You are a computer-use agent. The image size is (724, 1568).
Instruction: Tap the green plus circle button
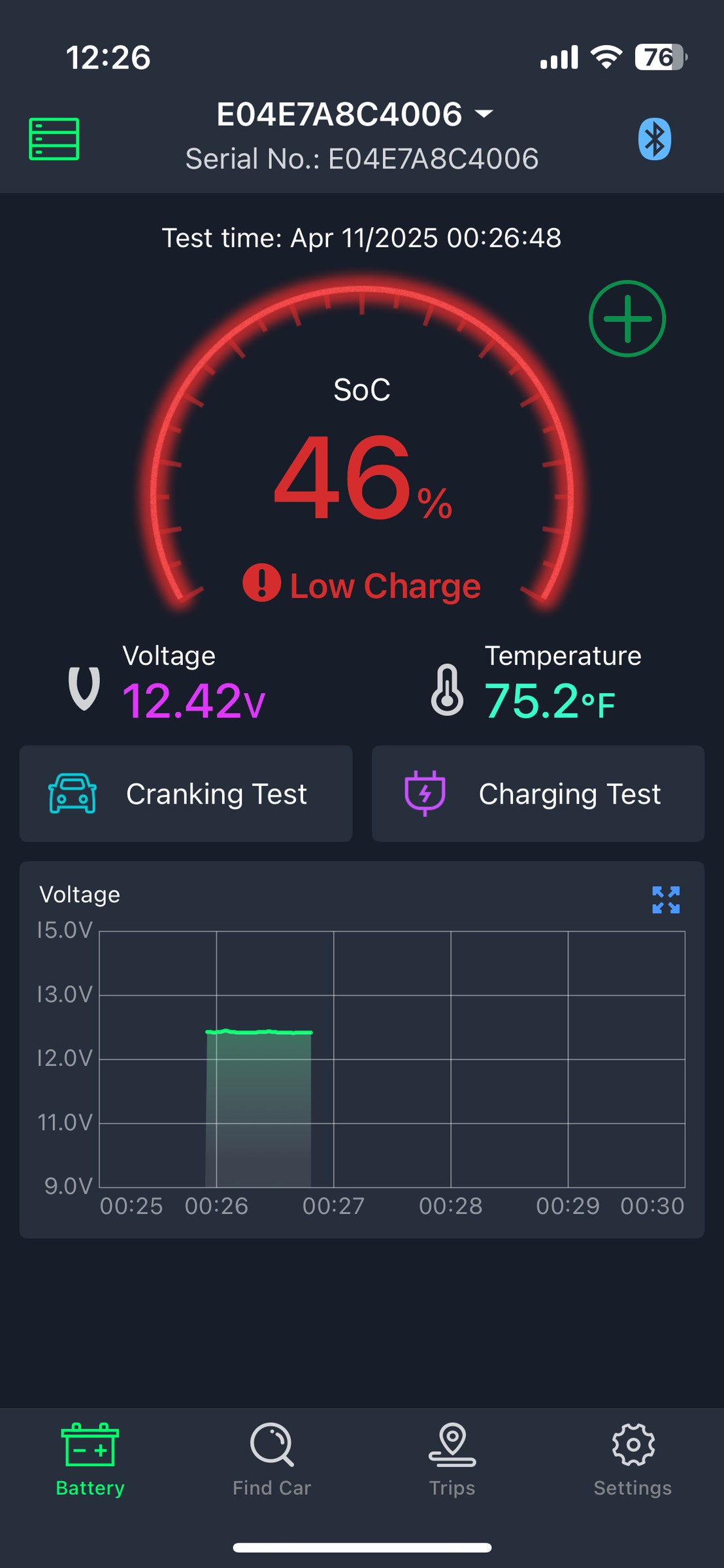pyautogui.click(x=627, y=319)
